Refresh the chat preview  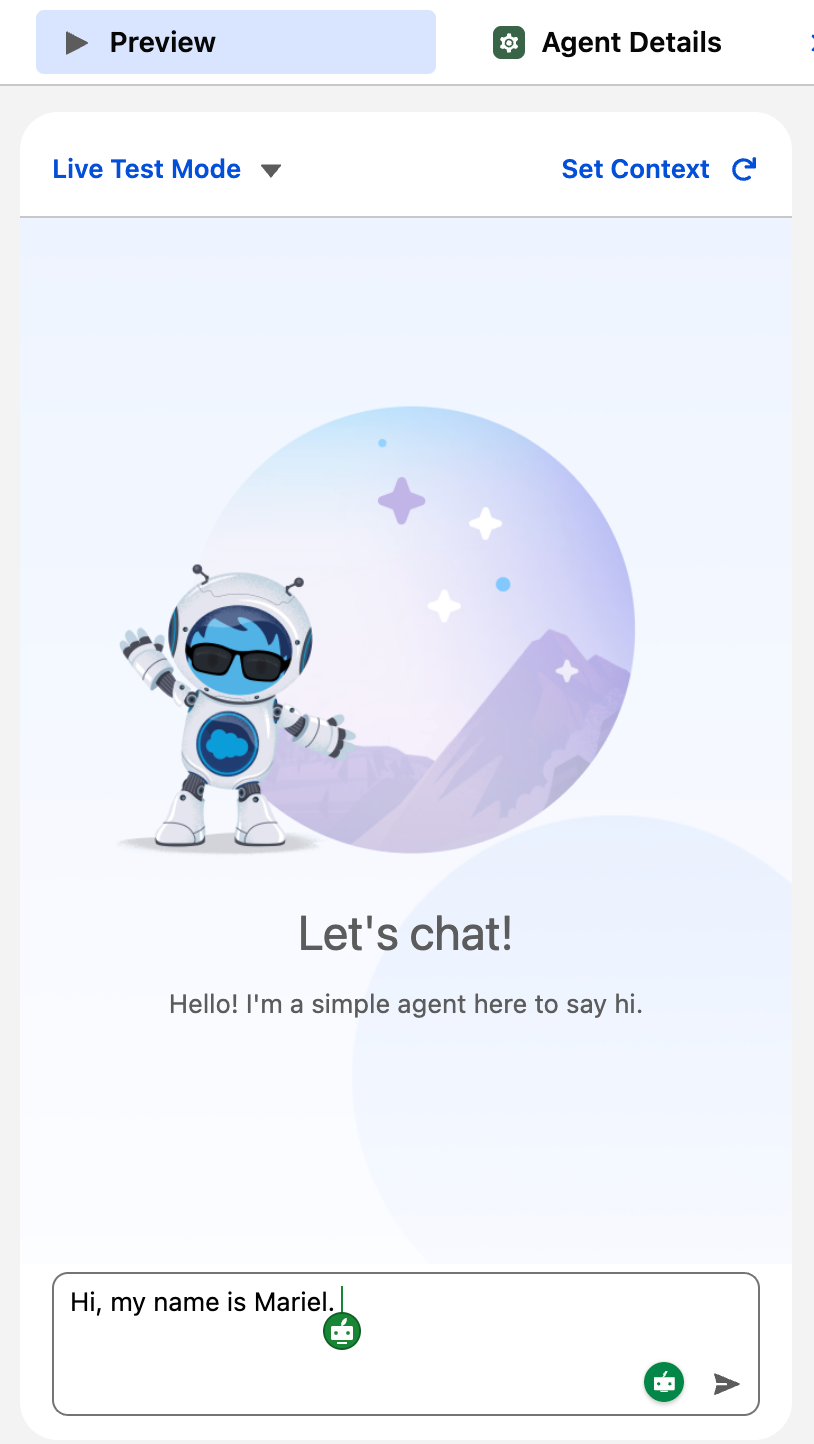point(743,169)
